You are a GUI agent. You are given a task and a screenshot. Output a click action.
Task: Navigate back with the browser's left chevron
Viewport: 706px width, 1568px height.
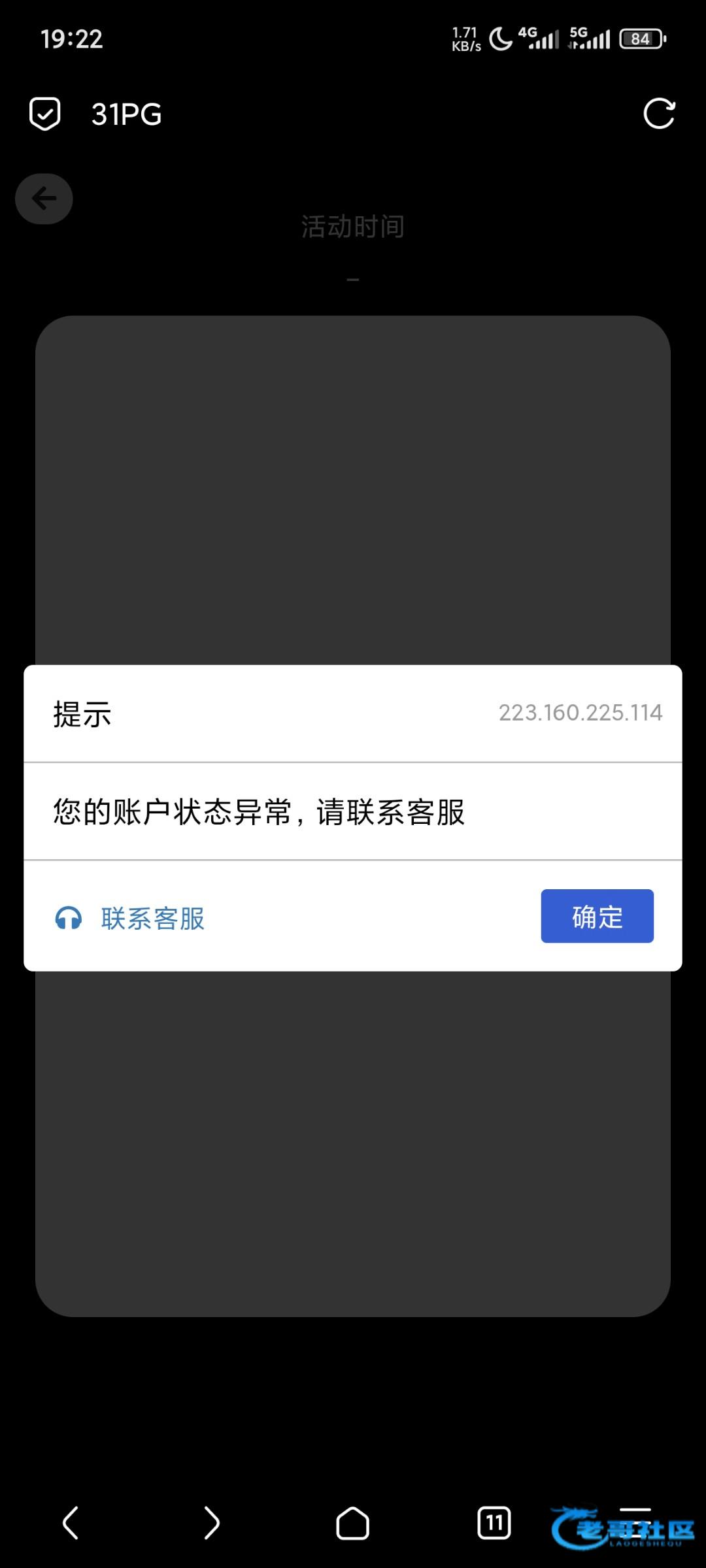[x=71, y=1523]
